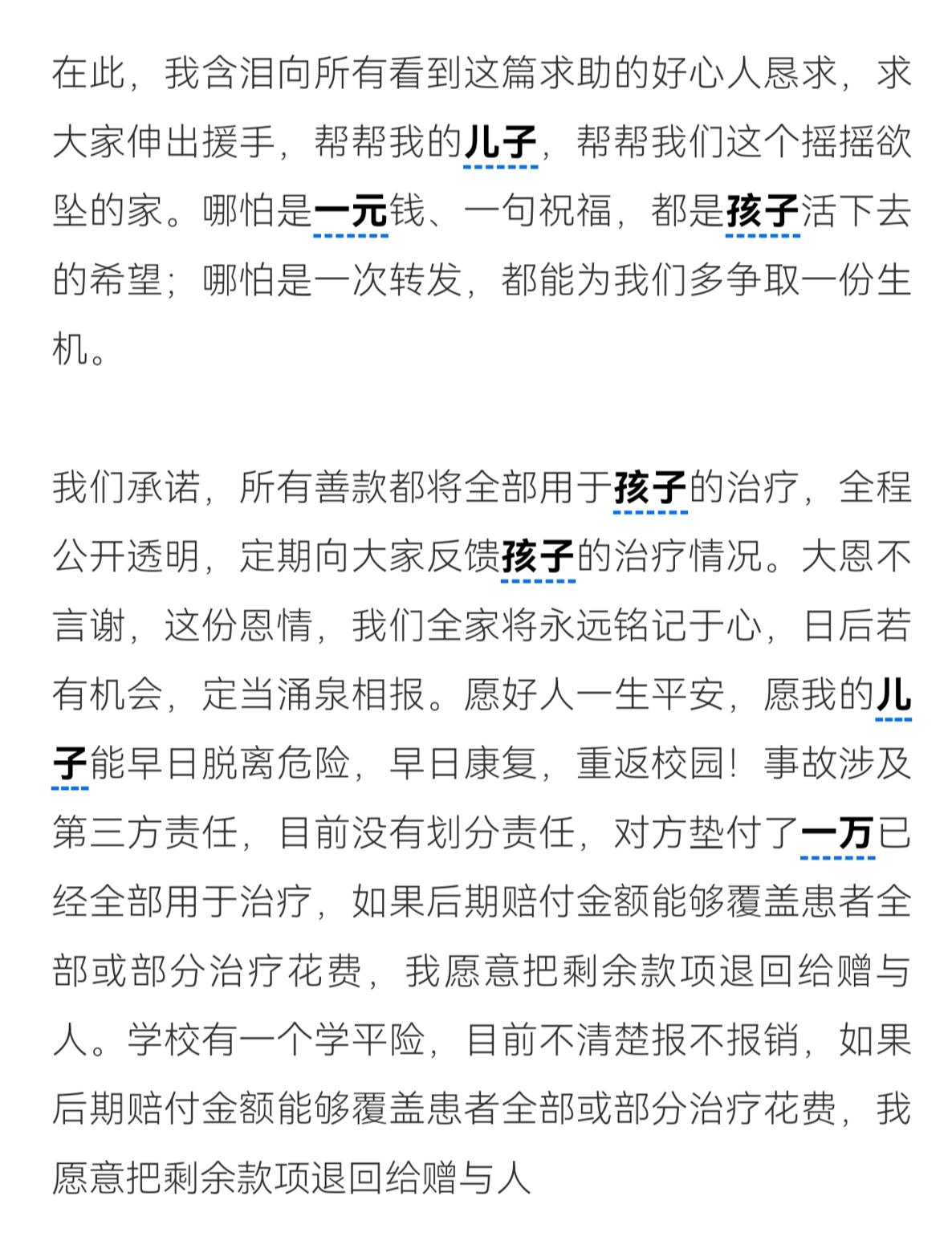952x1253 pixels.
Task: Tap underlined 儿子 in 帮帮我的儿子
Action: click(501, 144)
